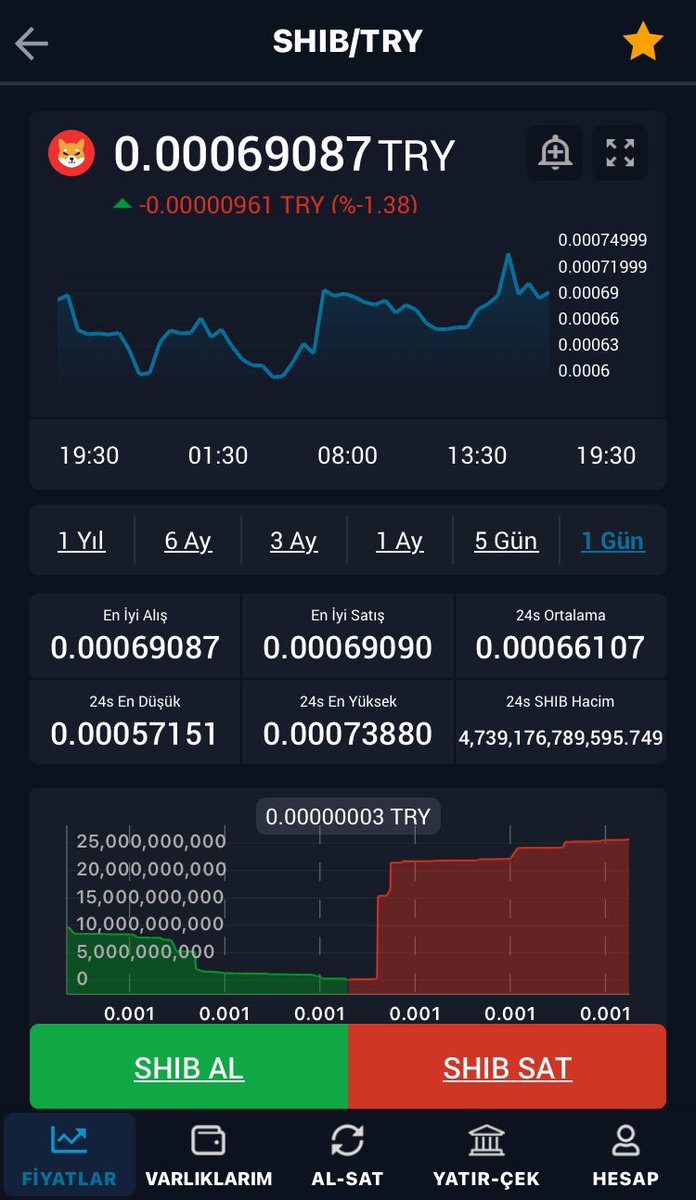Image resolution: width=696 pixels, height=1200 pixels.
Task: Tap the SHIB SAT sell button
Action: [x=507, y=1067]
